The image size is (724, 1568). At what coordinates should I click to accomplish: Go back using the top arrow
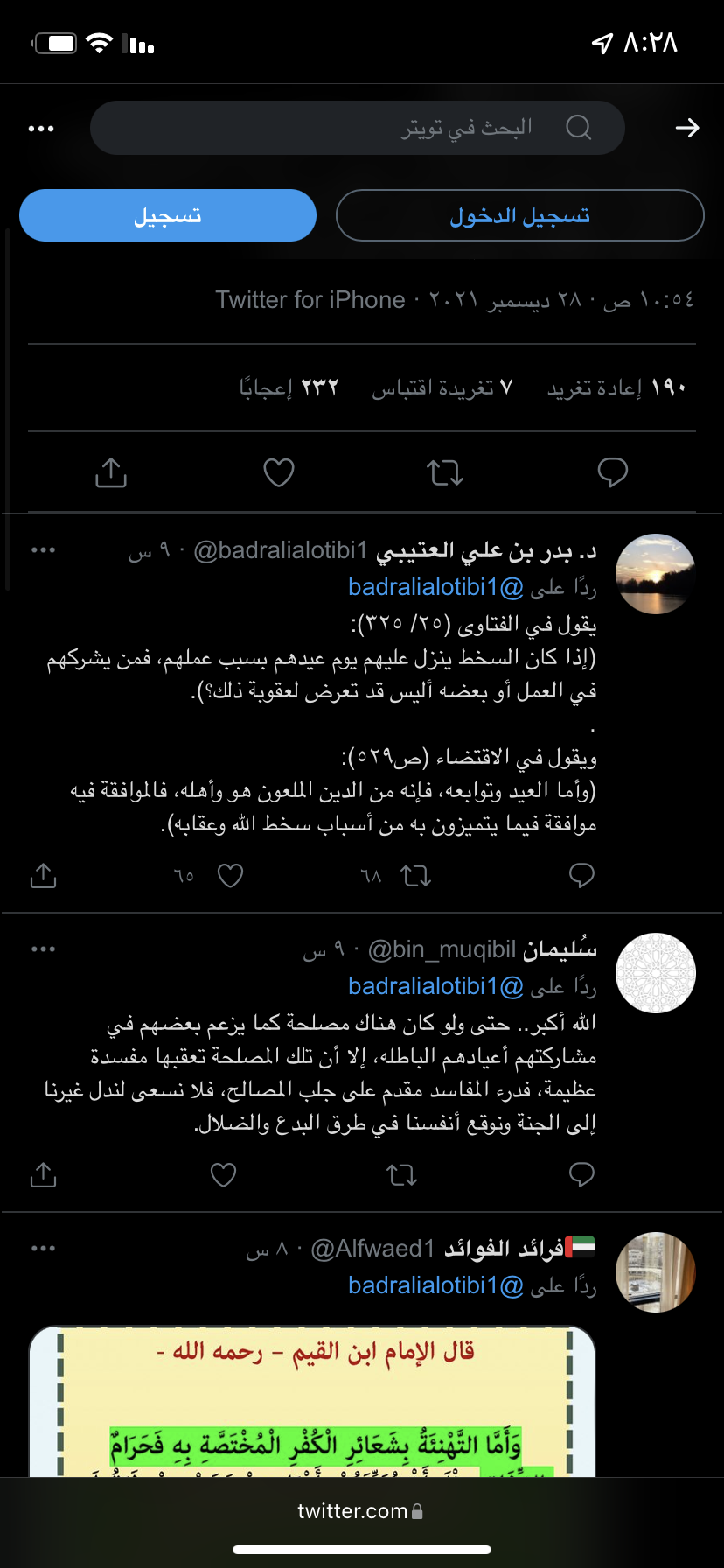tap(687, 128)
